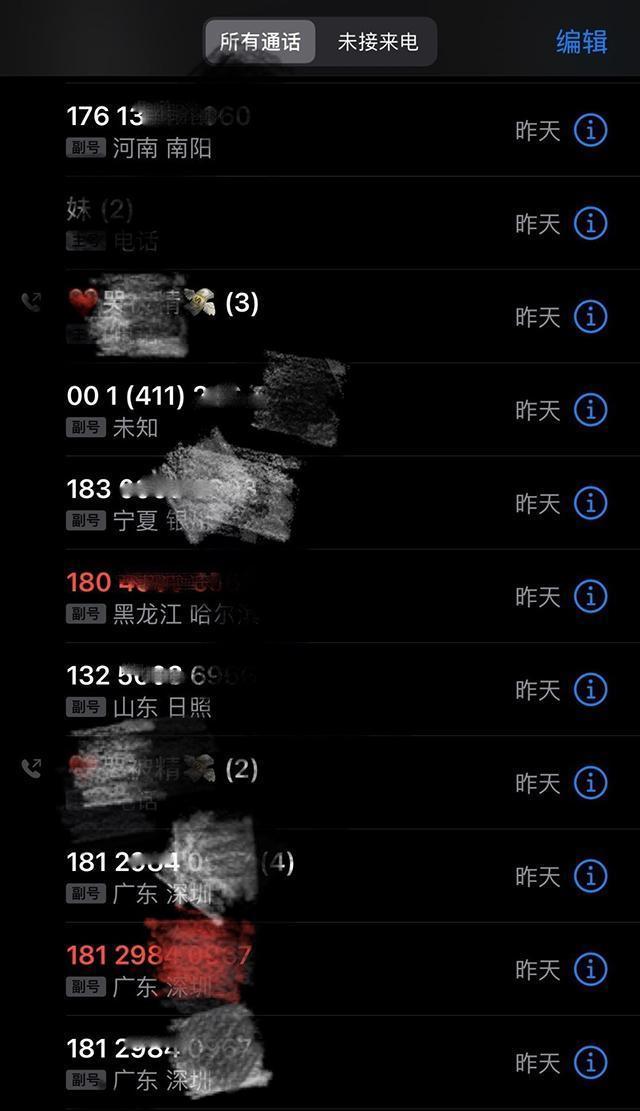Open info for the 河南 南阳 call
This screenshot has width=640, height=1111.
click(x=590, y=130)
